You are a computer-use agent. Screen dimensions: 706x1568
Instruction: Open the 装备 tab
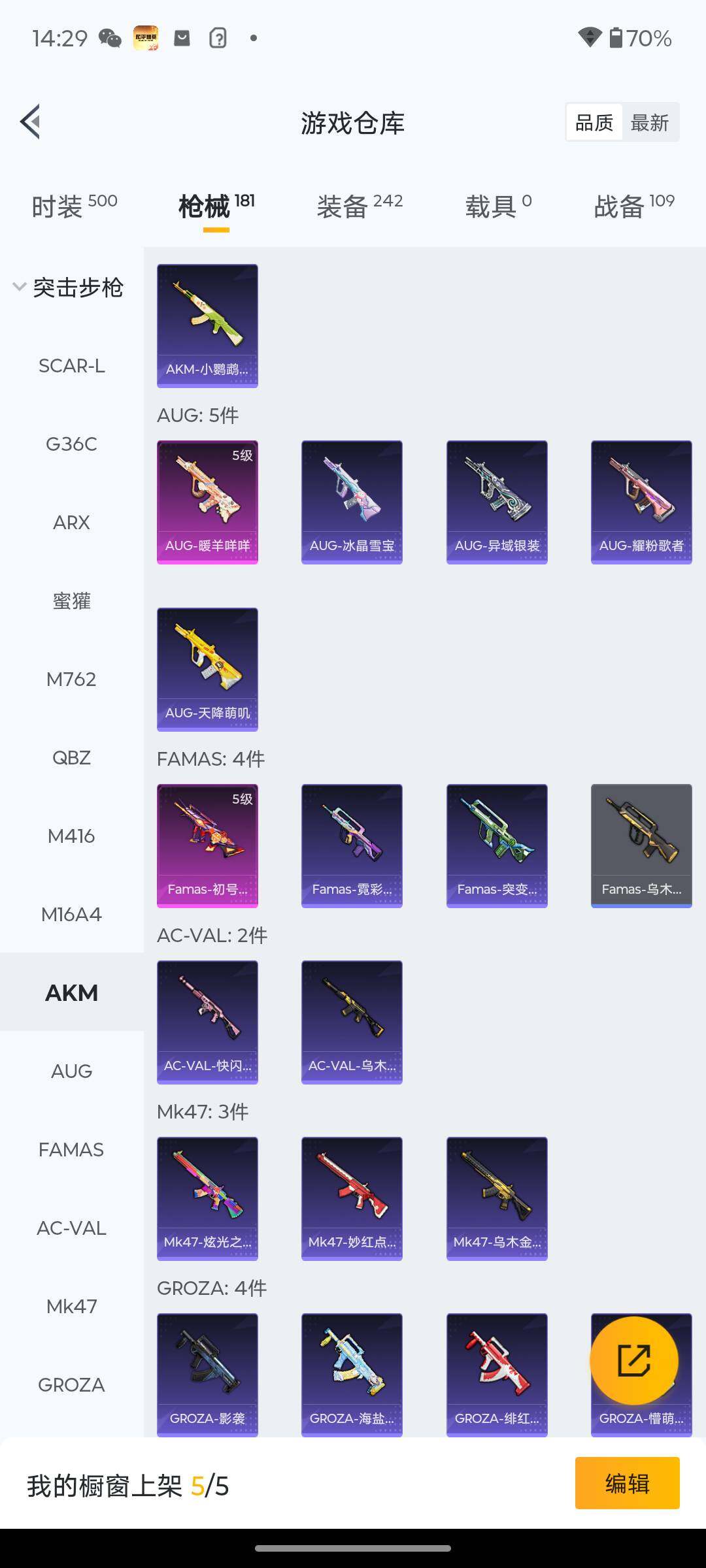point(359,206)
